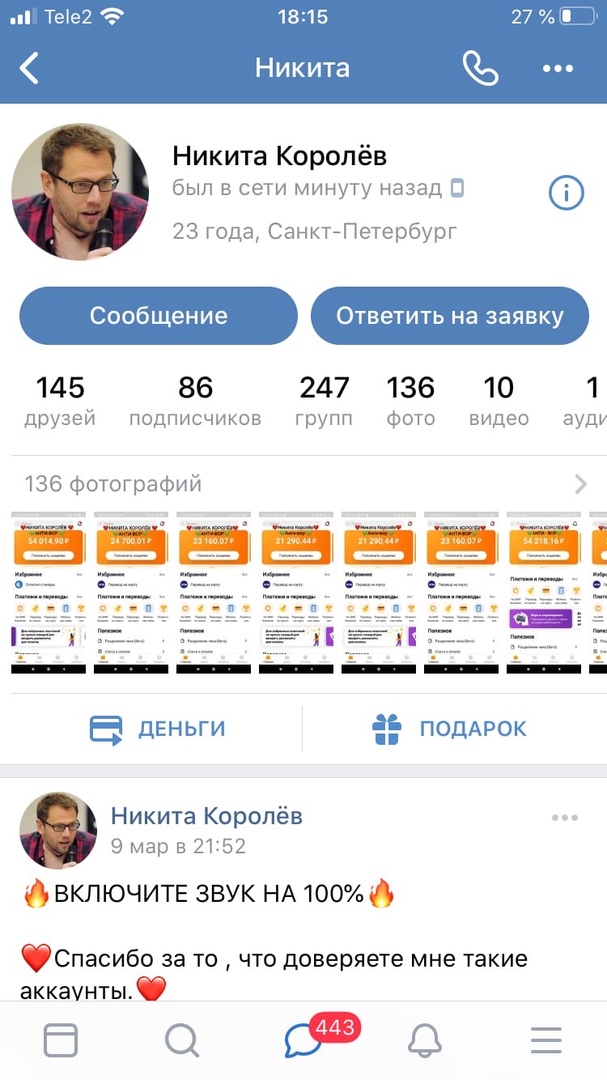Show the 136 фото counter section
This screenshot has width=607, height=1080.
pos(411,401)
